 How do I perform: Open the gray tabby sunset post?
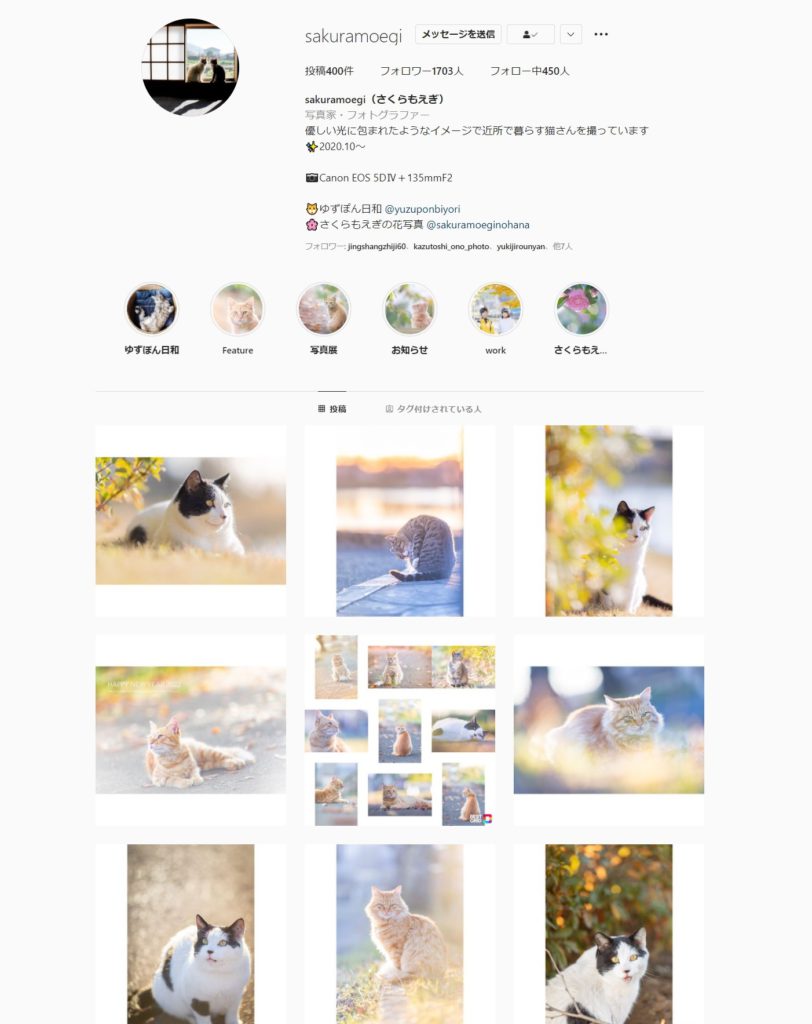pyautogui.click(x=400, y=521)
